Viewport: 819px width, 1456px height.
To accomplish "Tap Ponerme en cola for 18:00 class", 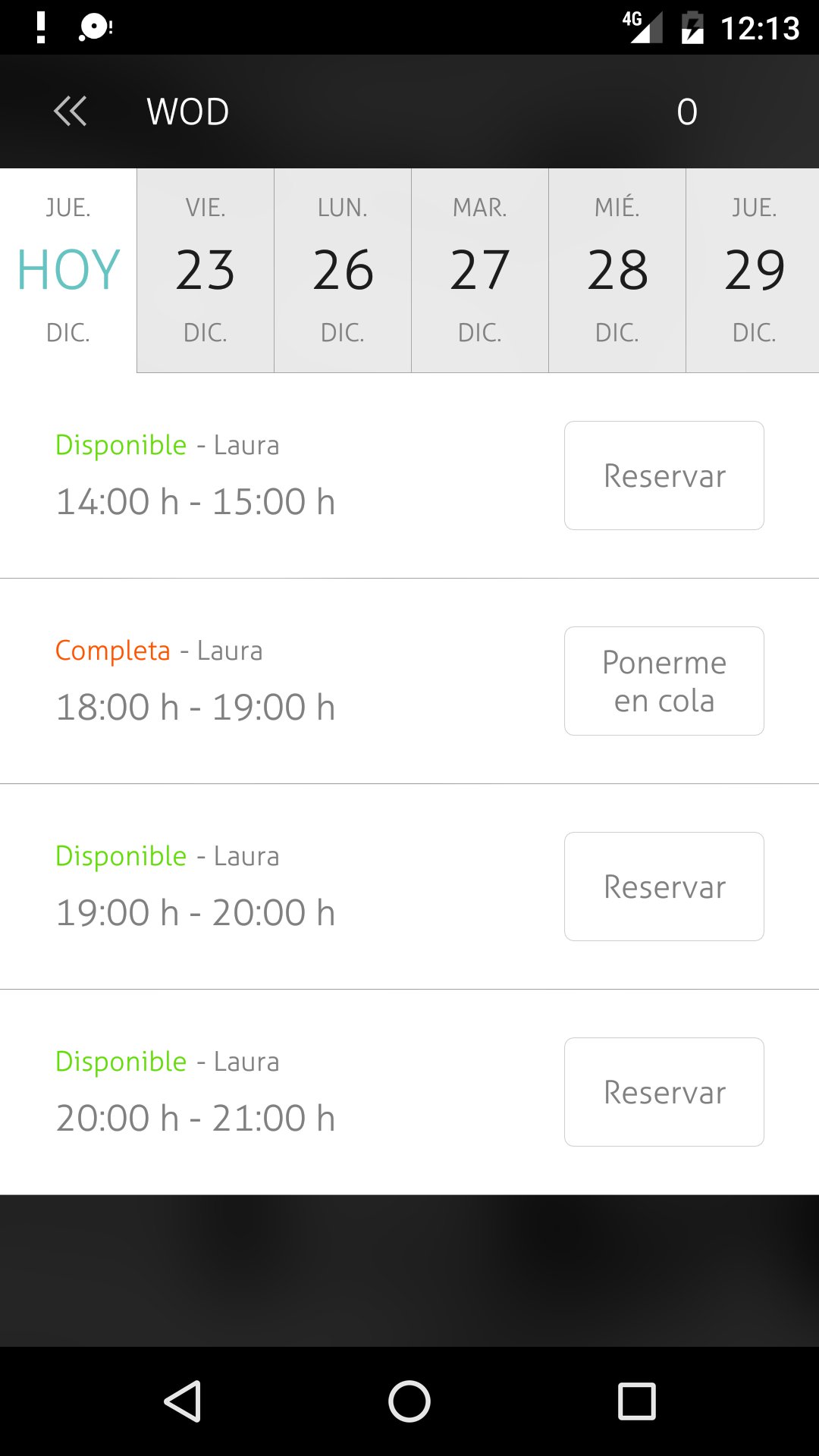I will click(x=664, y=681).
